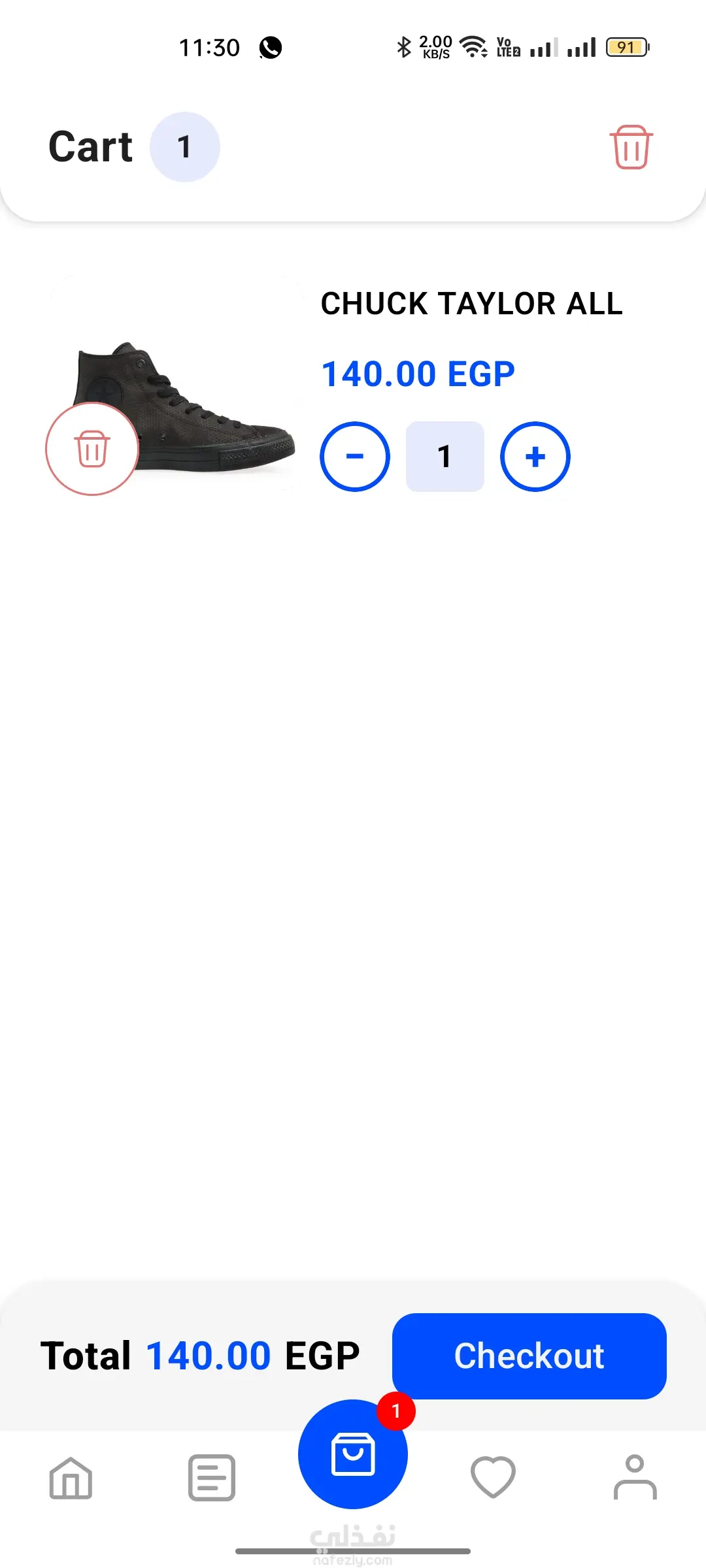
Task: Remove Chuck Taylor All from cart
Action: (x=92, y=449)
